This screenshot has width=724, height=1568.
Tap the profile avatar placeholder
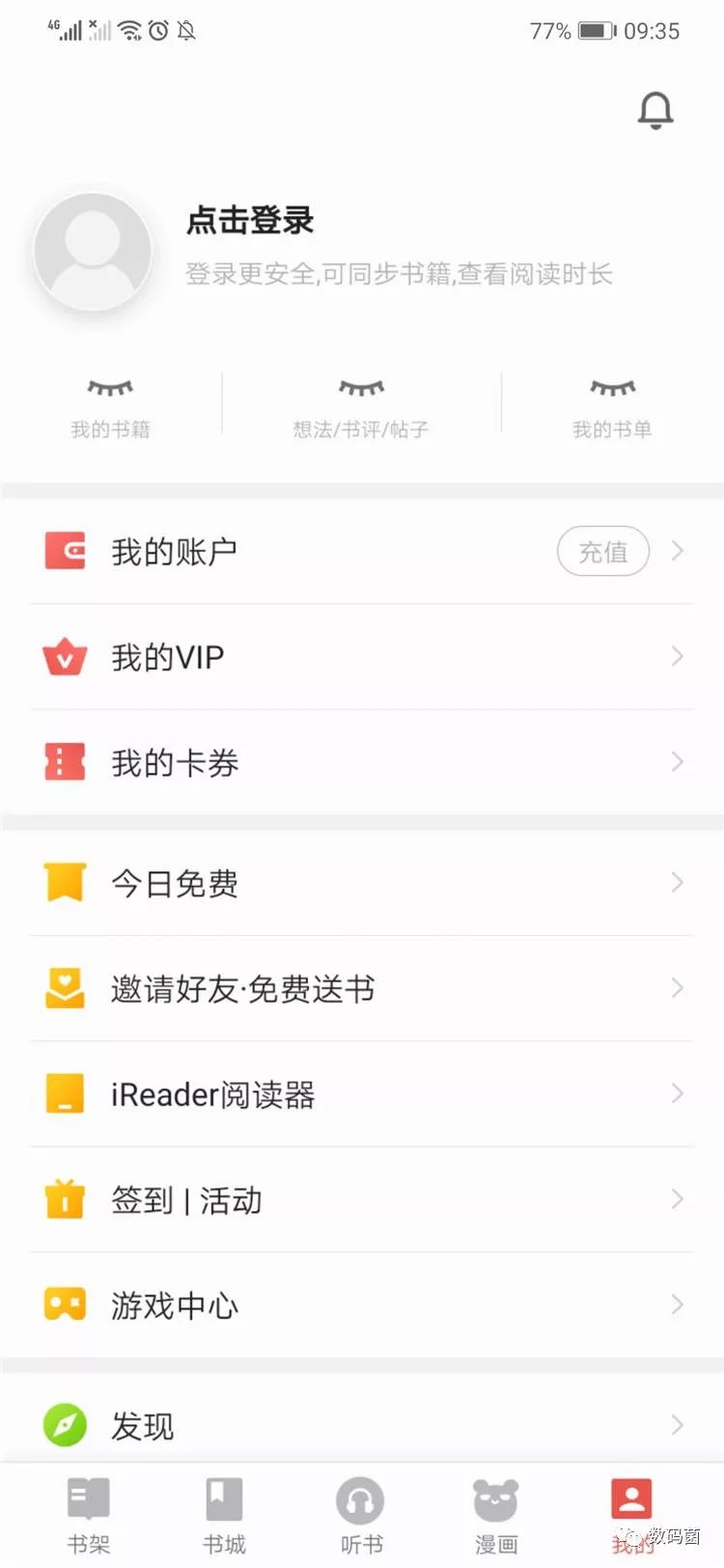(x=93, y=251)
